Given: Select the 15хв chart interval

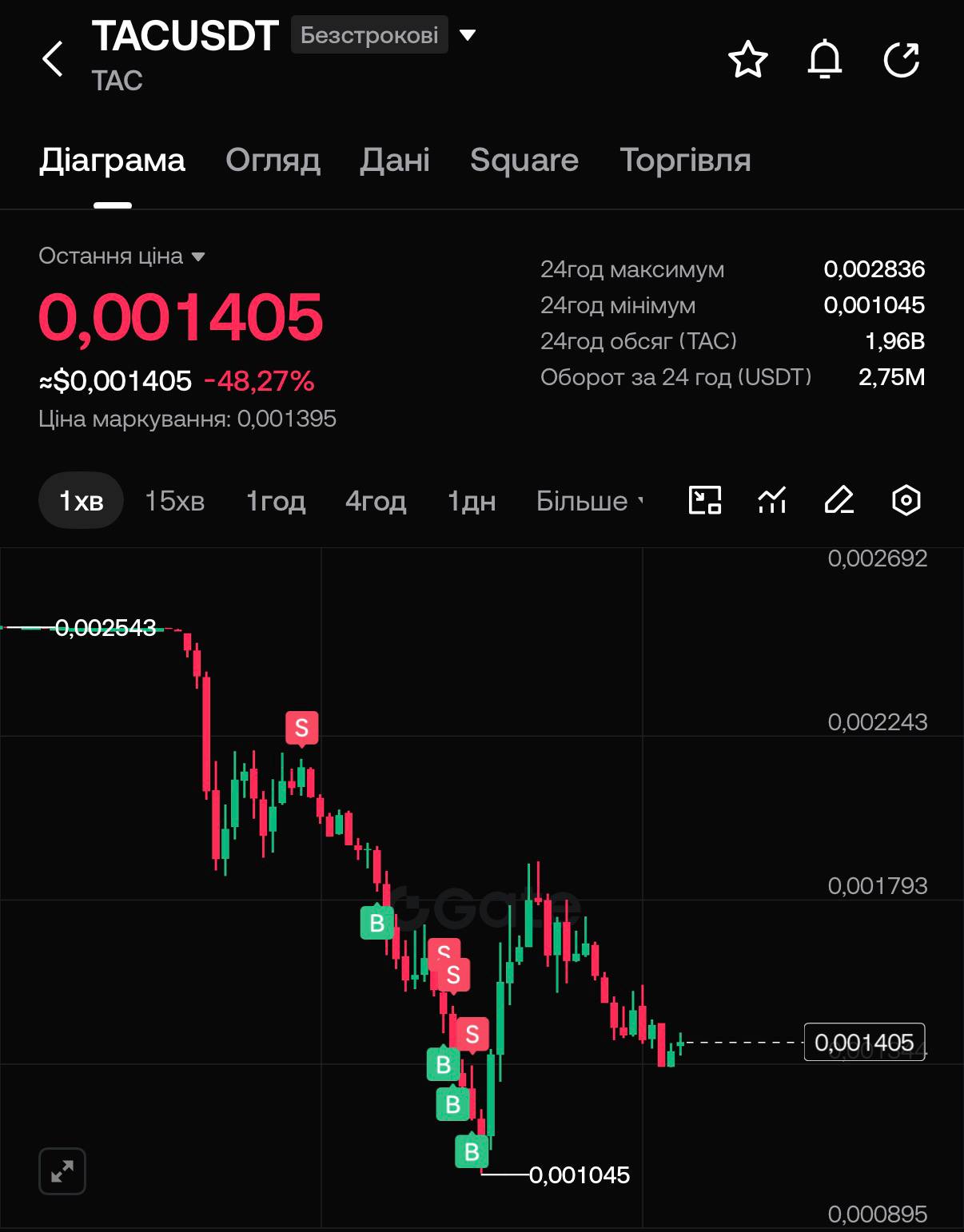Looking at the screenshot, I should pyautogui.click(x=175, y=501).
